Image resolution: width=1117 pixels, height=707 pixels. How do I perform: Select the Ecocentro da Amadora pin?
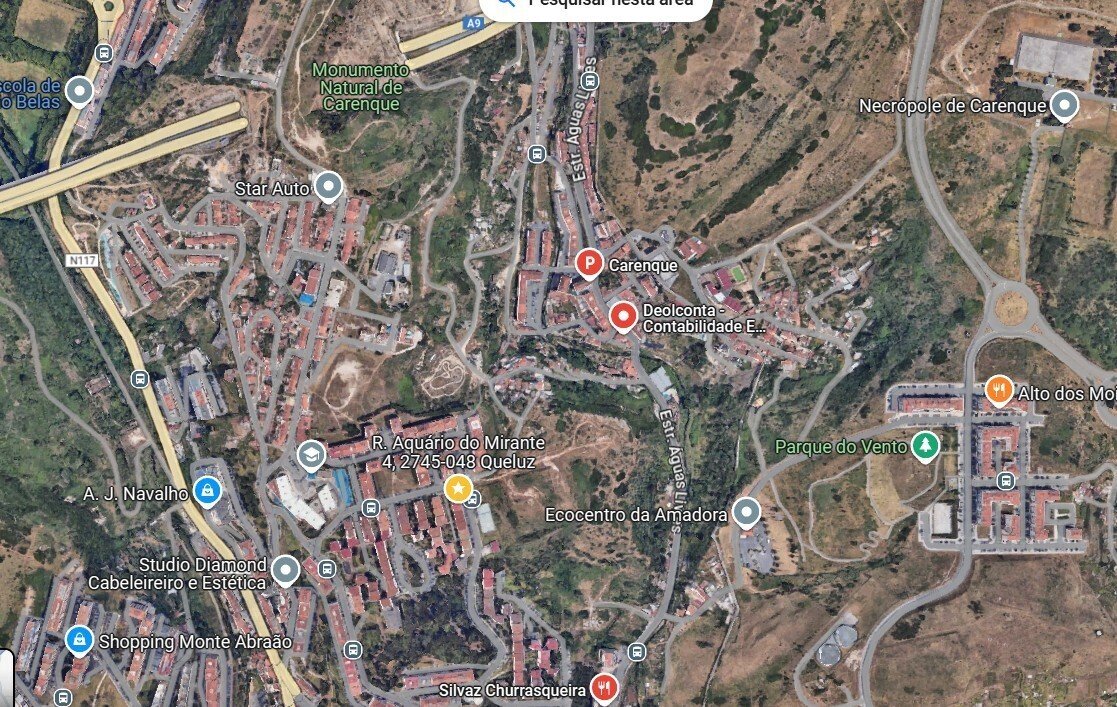[x=746, y=513]
